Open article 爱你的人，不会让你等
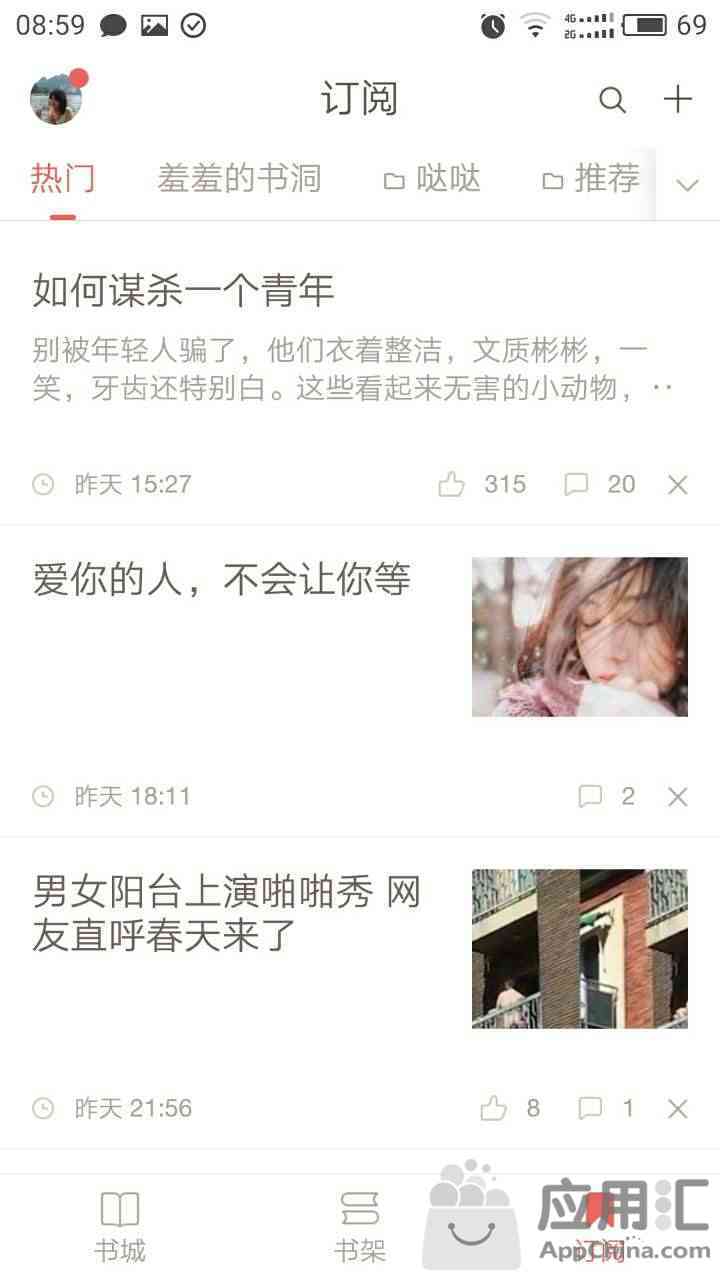720x1280 pixels. [222, 579]
